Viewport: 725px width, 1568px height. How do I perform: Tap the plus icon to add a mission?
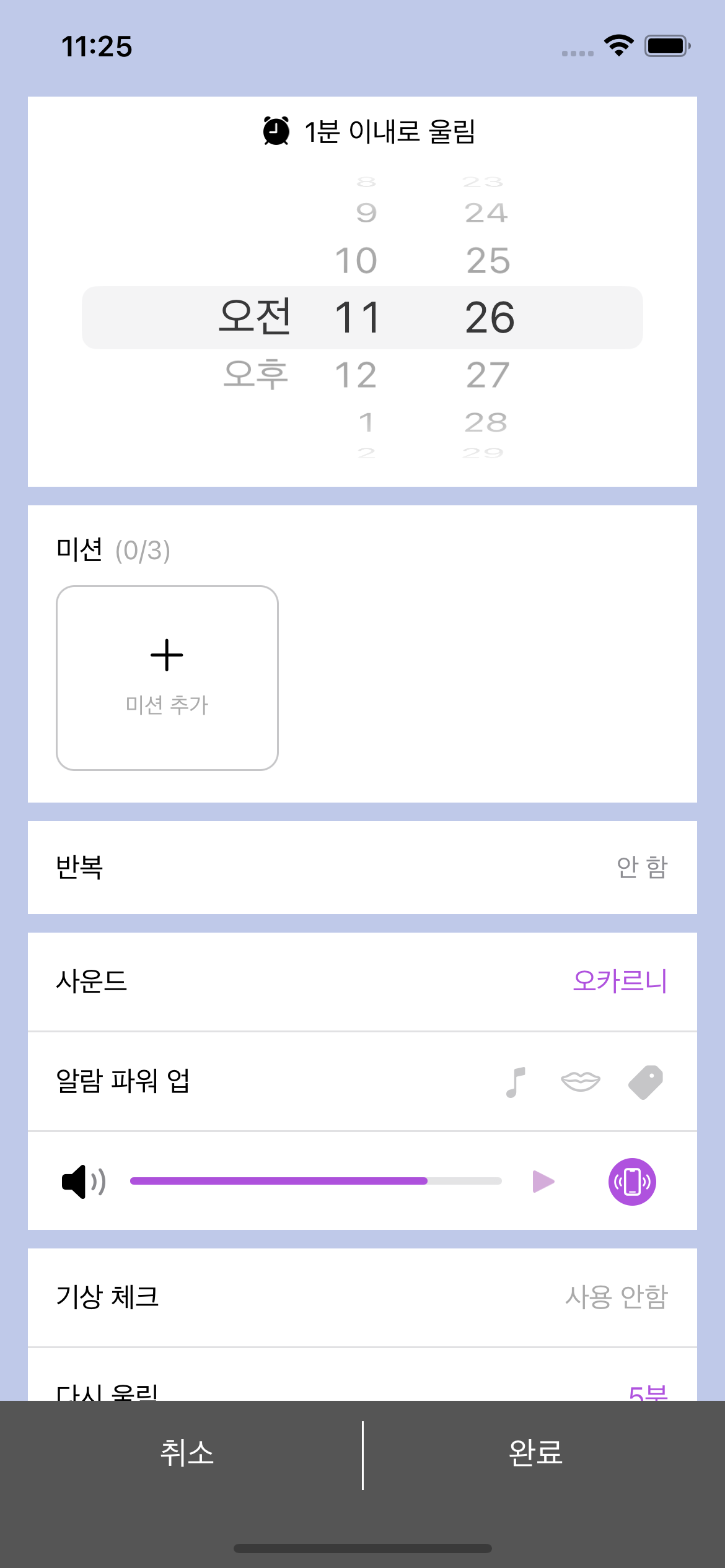[x=167, y=655]
